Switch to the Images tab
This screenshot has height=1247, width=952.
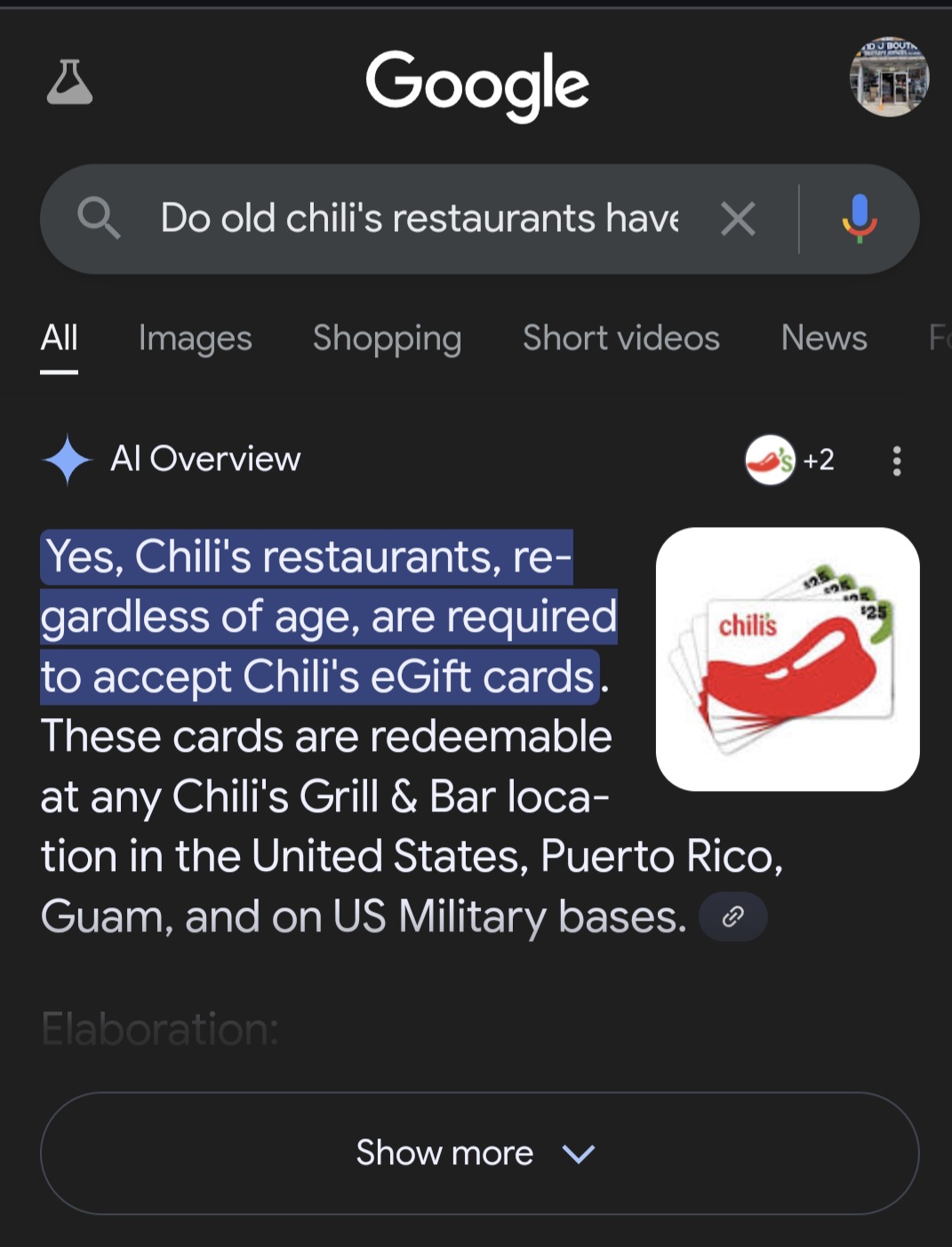click(x=195, y=339)
